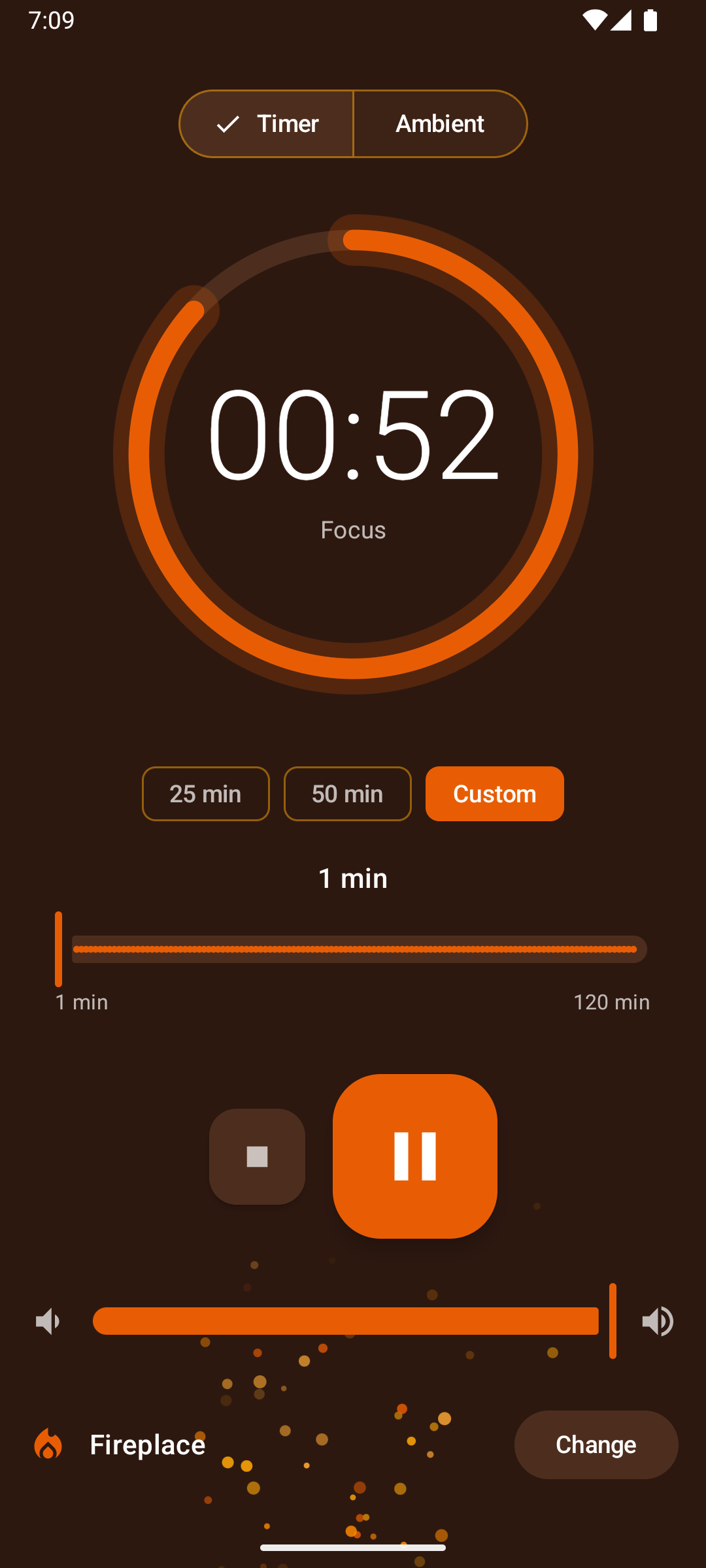Tap the navigation handle at screen bottom
Image resolution: width=706 pixels, height=1568 pixels.
[x=353, y=1546]
